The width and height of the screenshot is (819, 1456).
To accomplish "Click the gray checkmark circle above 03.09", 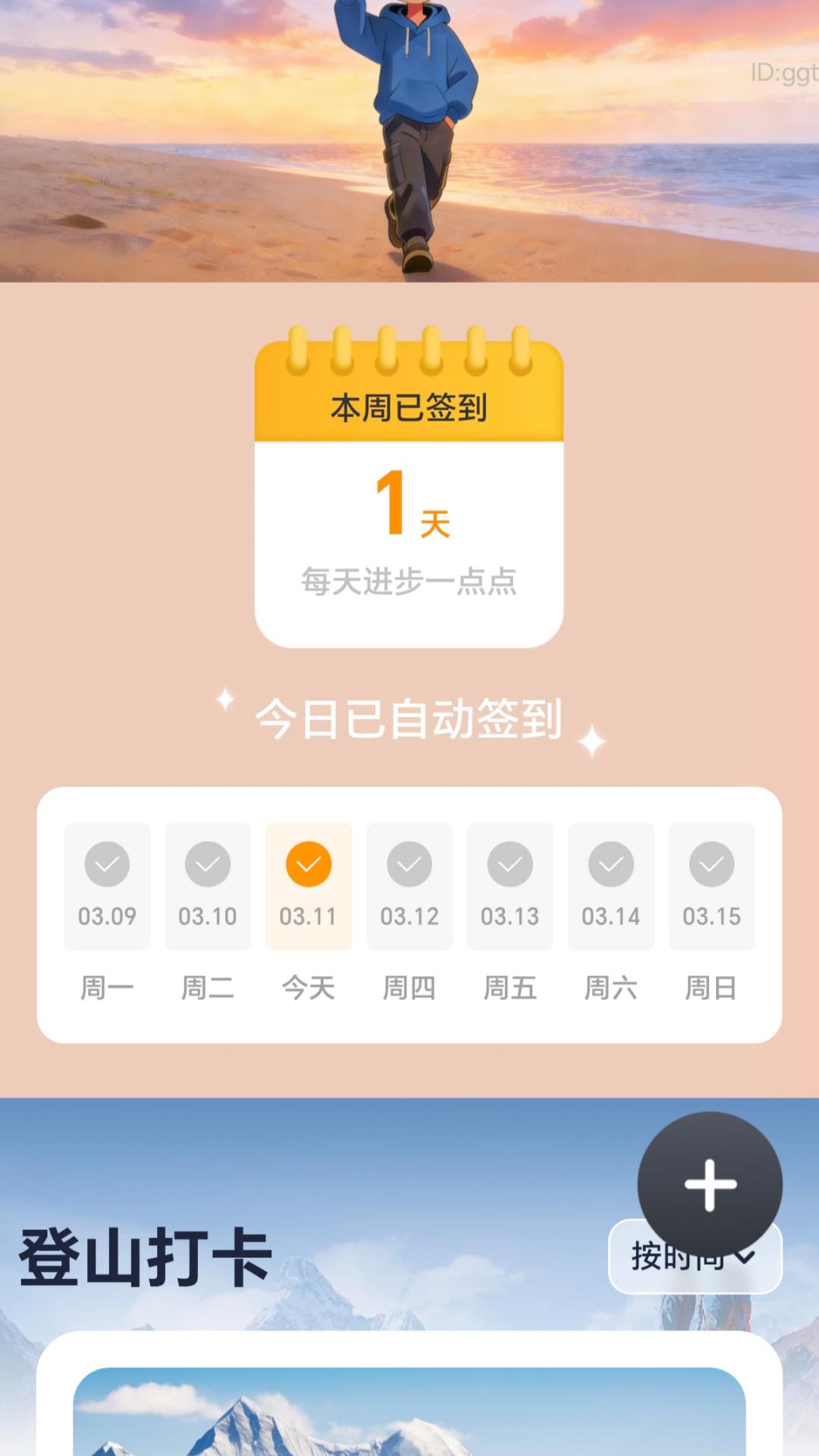I will click(x=106, y=863).
